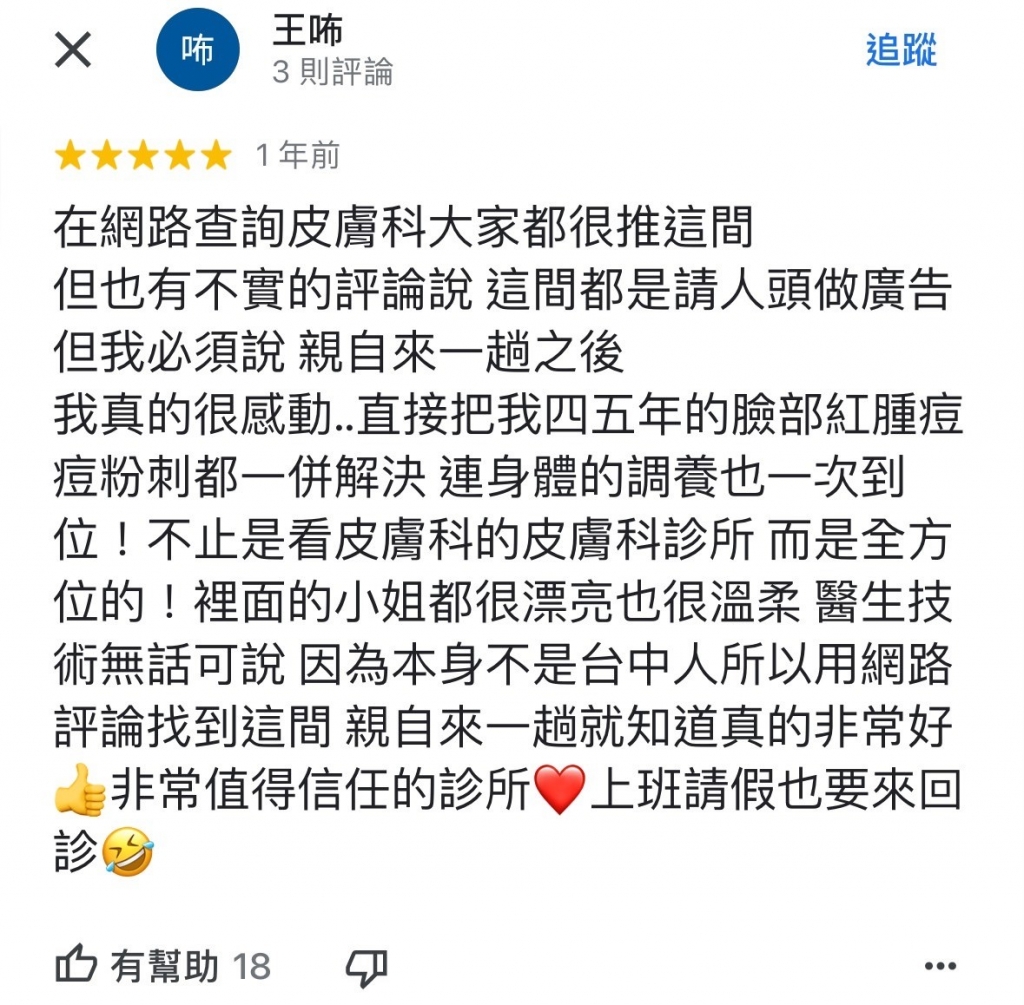Screen dimensions: 1024x1005
Task: Tap the thumbs-down icon on this review
Action: 366,967
